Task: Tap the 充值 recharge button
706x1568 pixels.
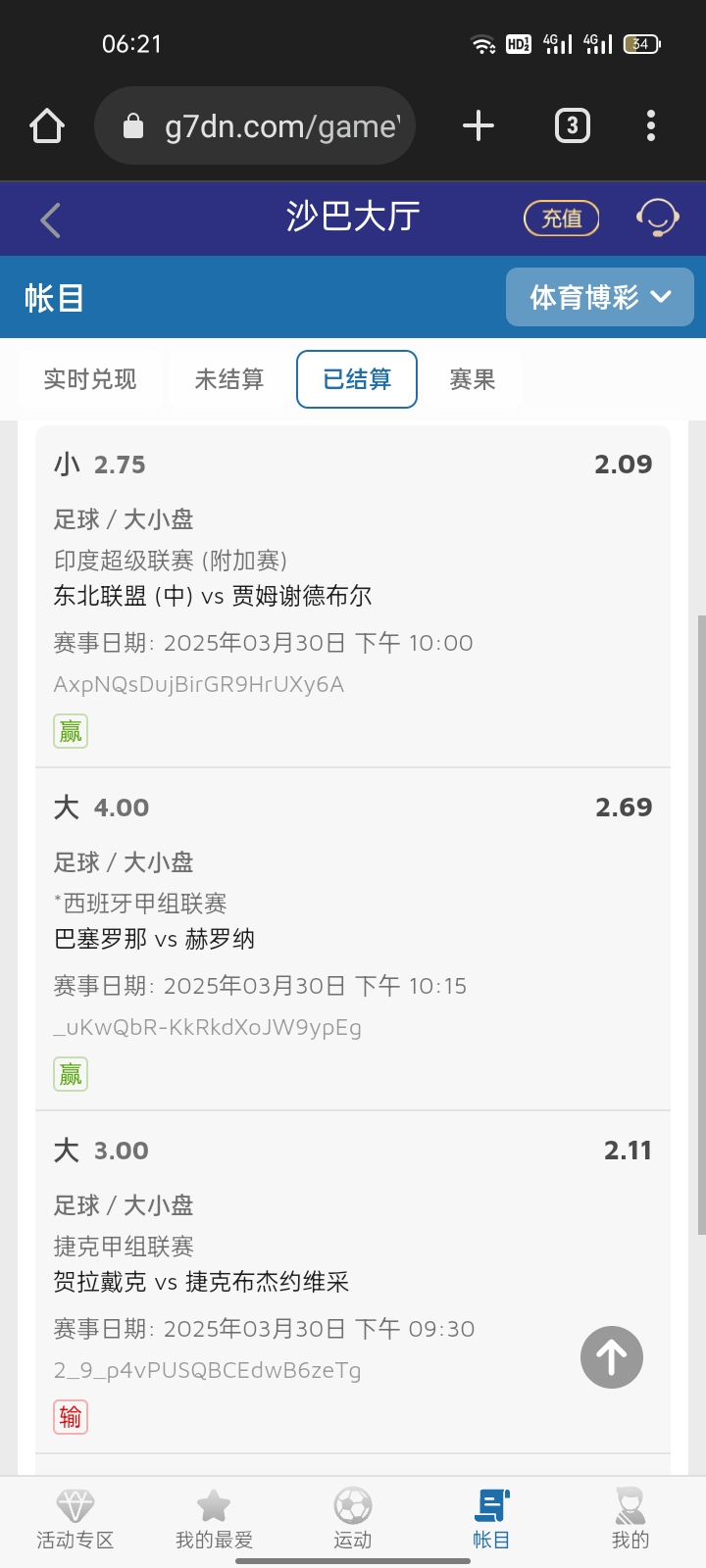Action: pyautogui.click(x=561, y=218)
